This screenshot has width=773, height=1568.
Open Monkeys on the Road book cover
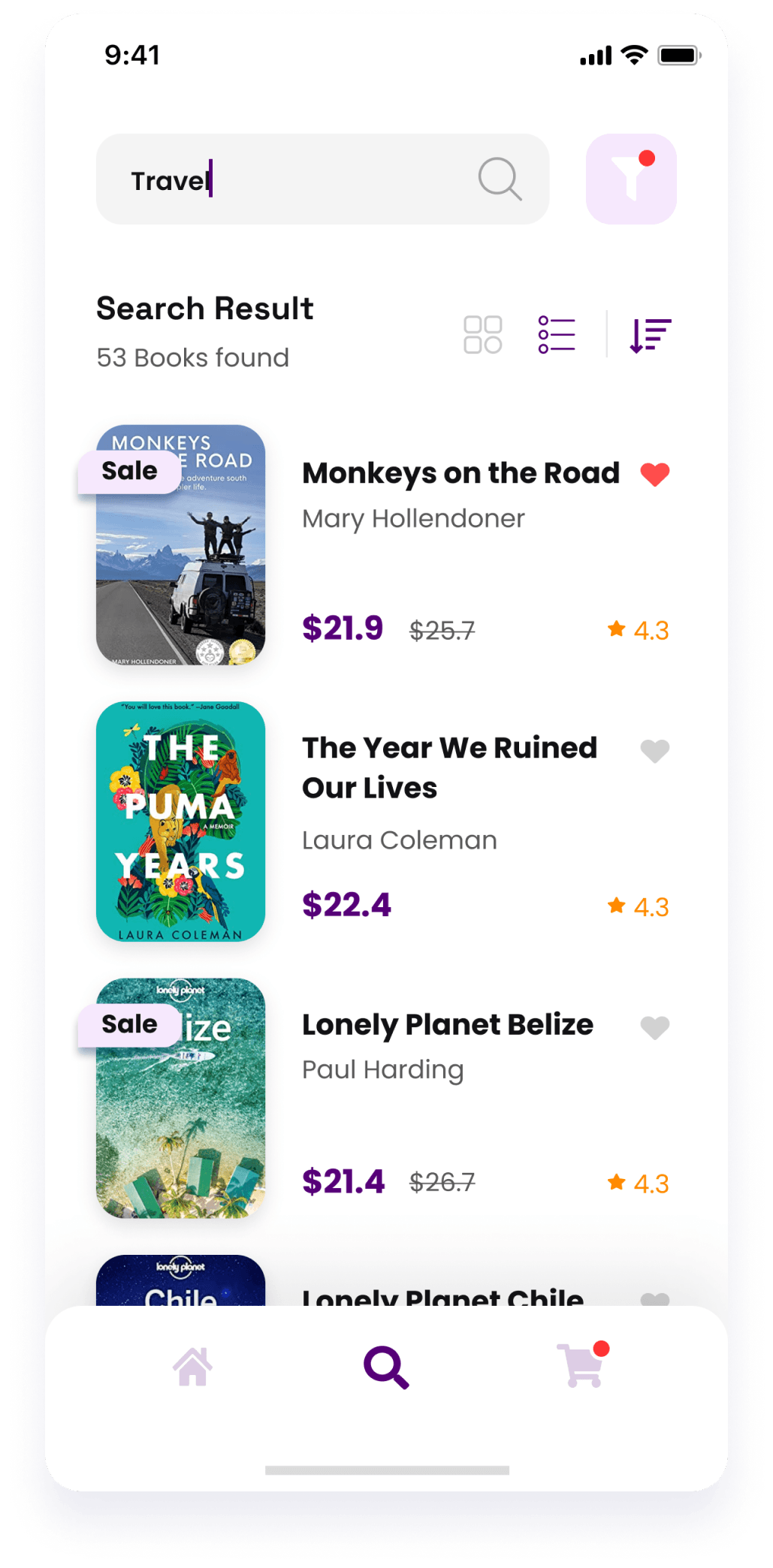tap(180, 545)
